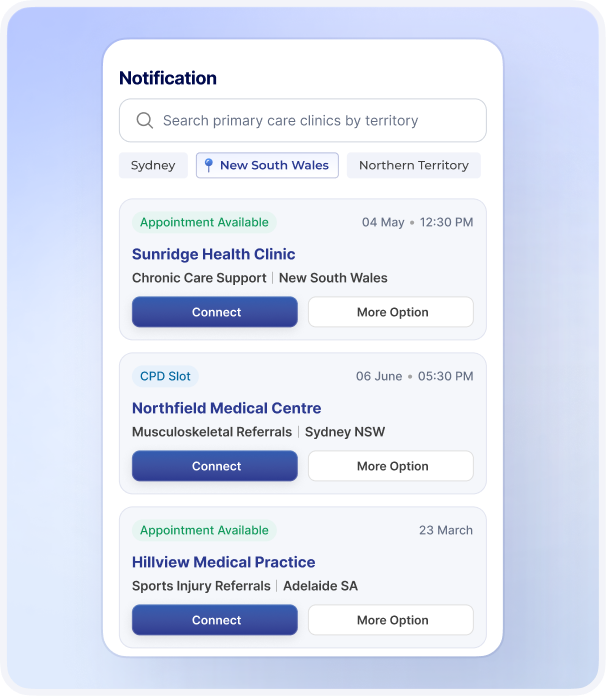View More Option for Hillview Medical Practice
This screenshot has height=696, width=606.
click(x=391, y=620)
